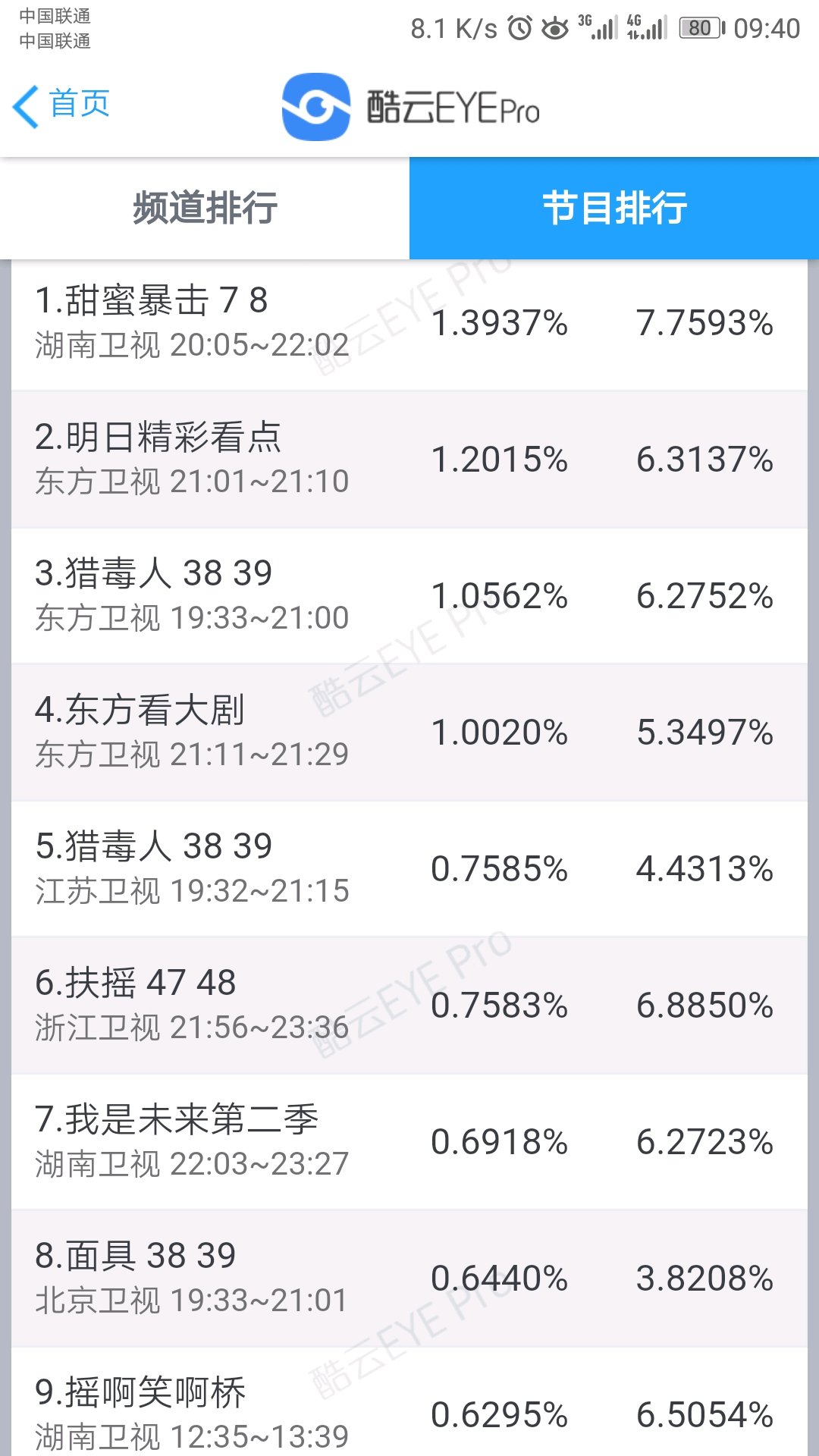View details for 东方看大剧

pos(409,733)
